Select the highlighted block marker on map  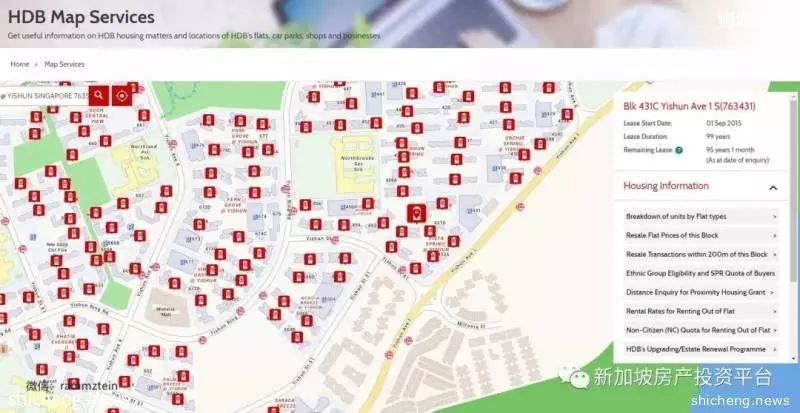tap(417, 212)
